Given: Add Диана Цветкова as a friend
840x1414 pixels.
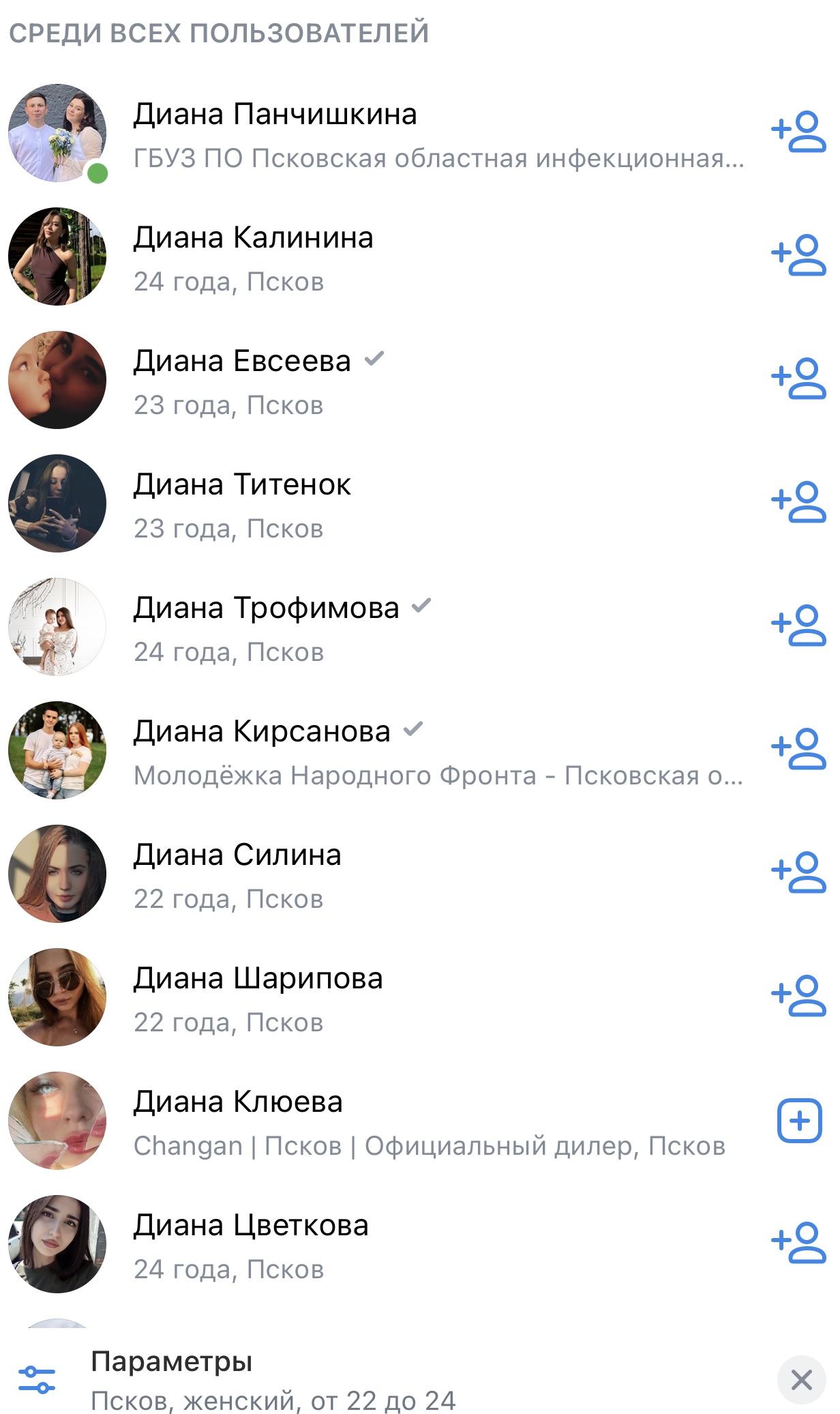Looking at the screenshot, I should click(x=798, y=1243).
